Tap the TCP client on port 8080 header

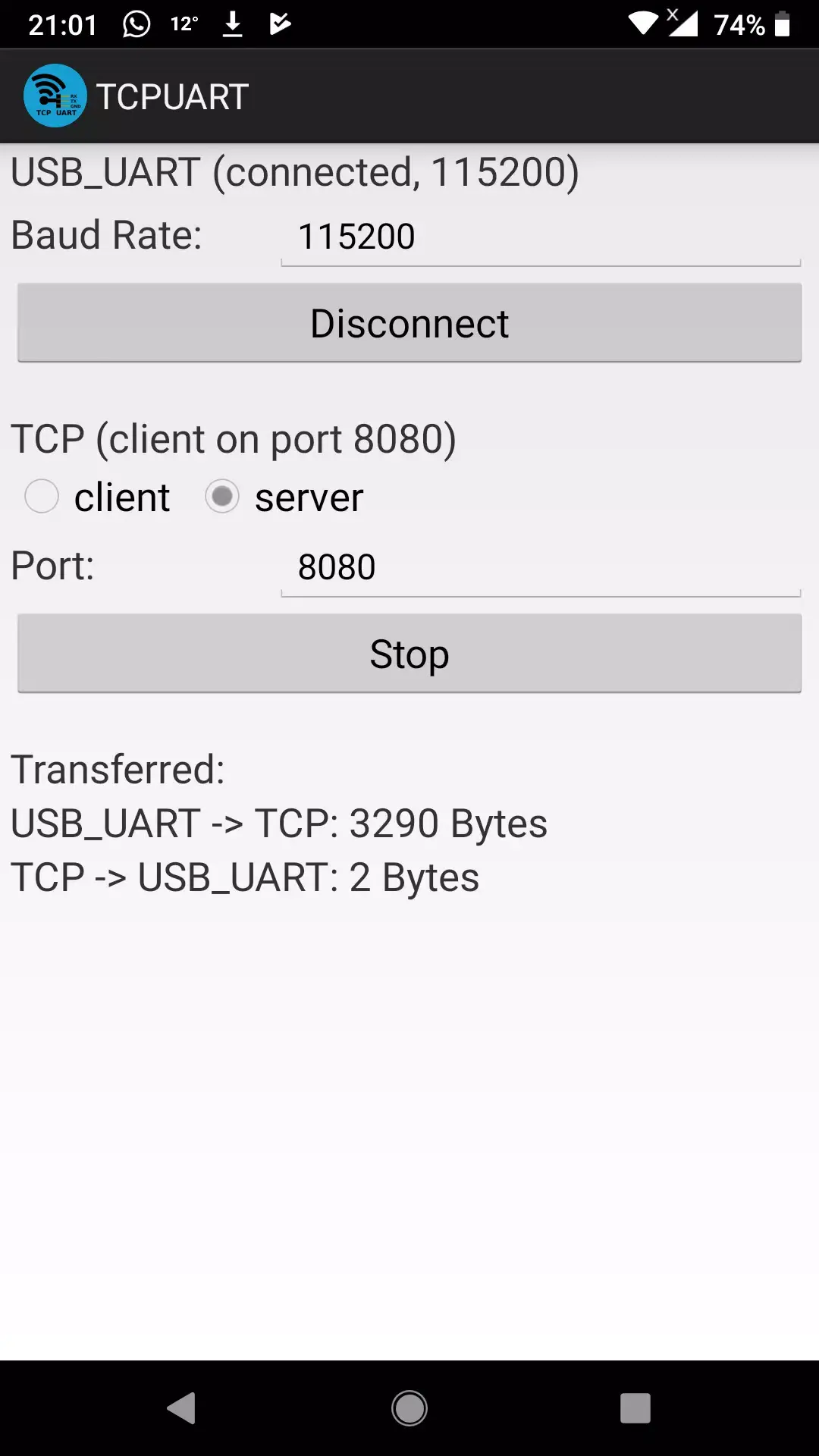click(232, 438)
